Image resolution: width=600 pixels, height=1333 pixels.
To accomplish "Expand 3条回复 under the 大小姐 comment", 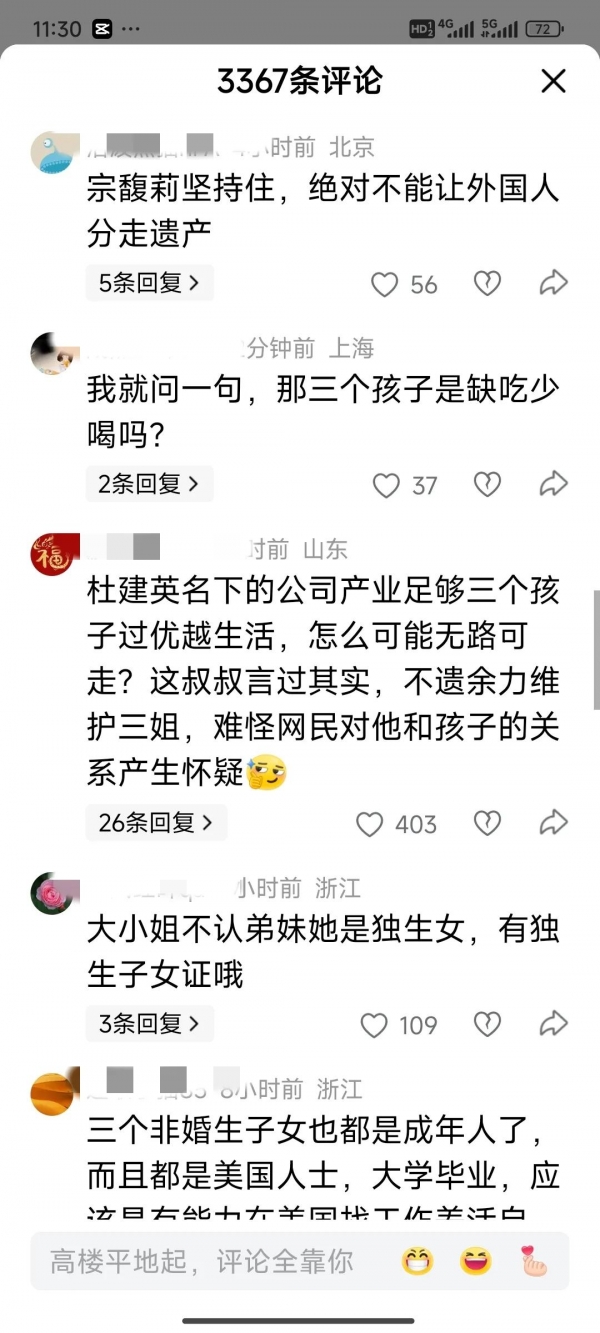I will 149,1024.
